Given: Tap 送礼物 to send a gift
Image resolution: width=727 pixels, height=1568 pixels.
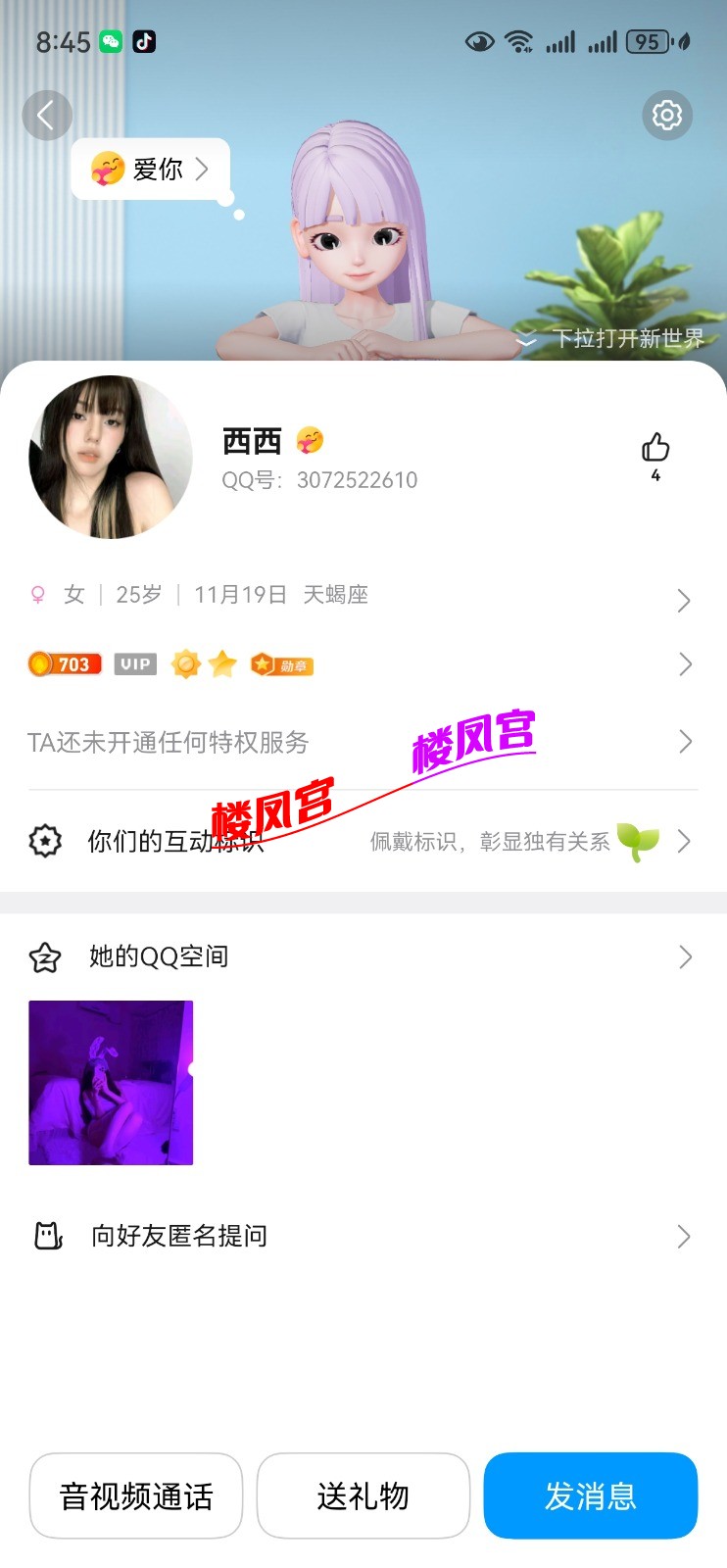Looking at the screenshot, I should tap(363, 1495).
